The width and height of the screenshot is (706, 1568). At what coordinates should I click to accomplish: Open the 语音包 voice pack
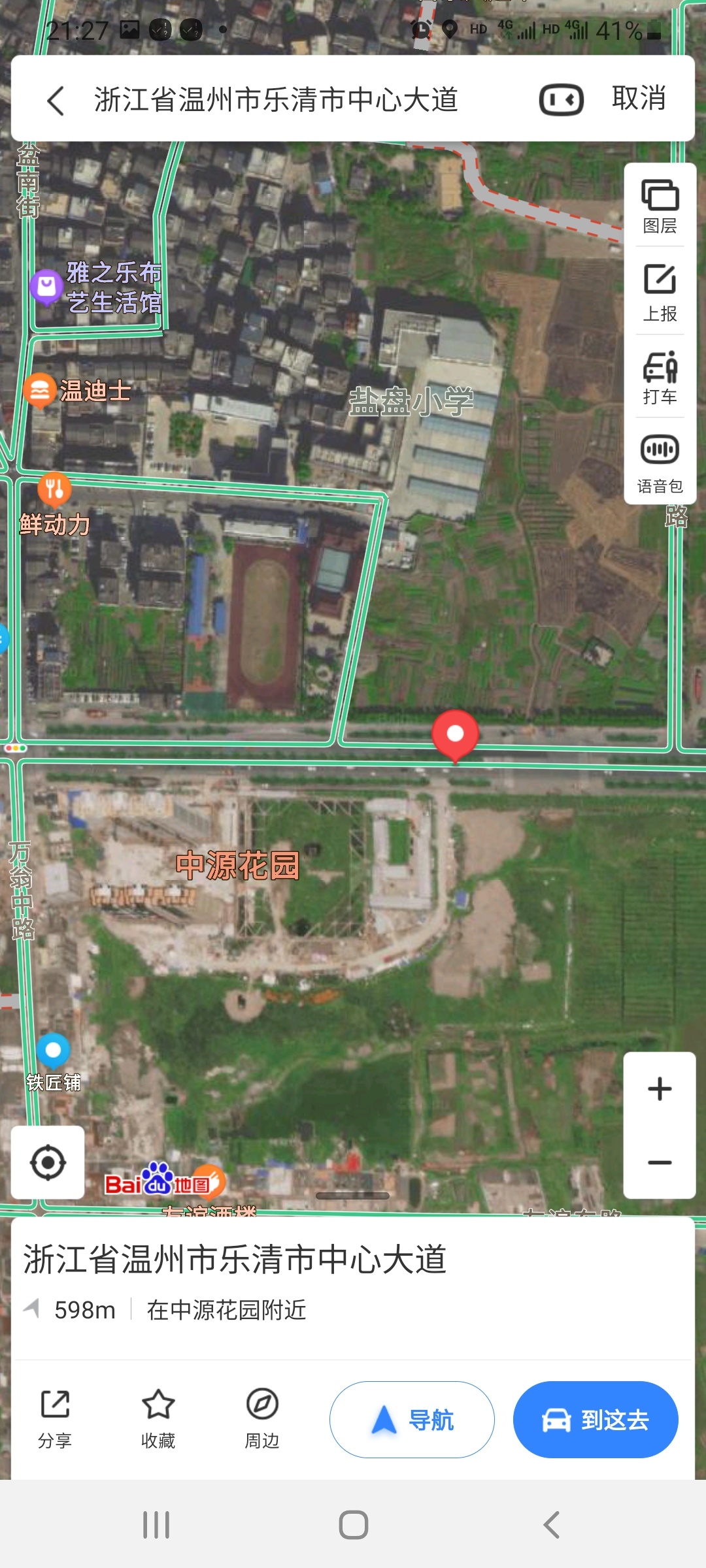coord(660,463)
